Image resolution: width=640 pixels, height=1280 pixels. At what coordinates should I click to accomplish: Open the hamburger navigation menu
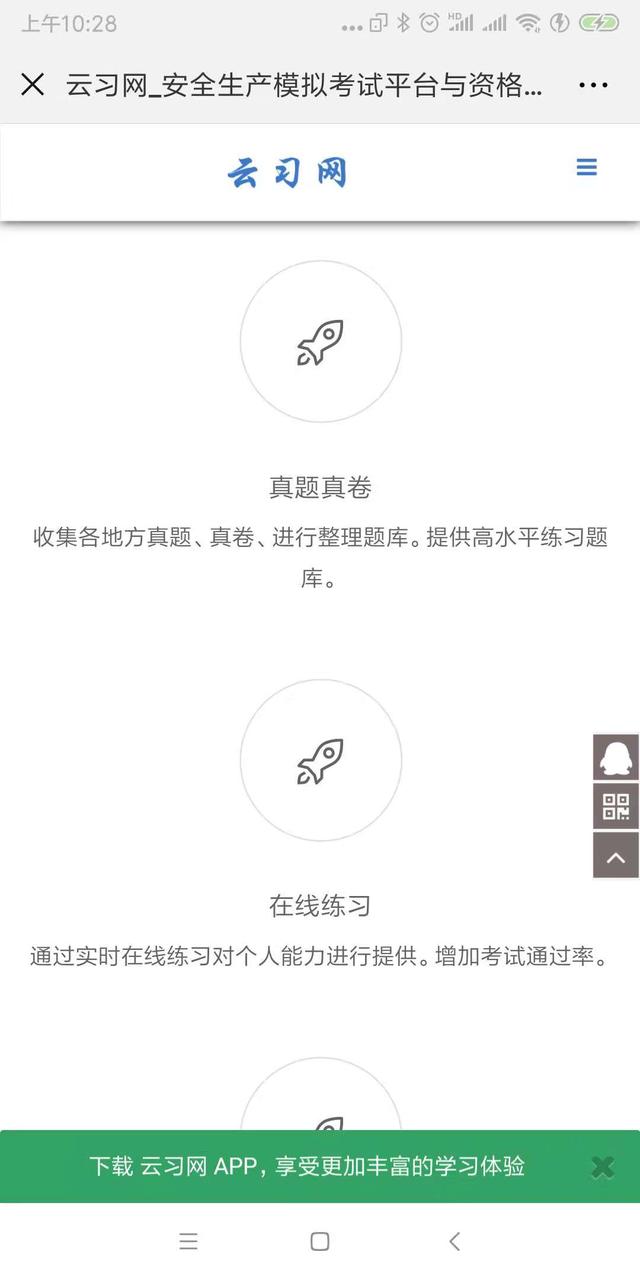pos(587,168)
